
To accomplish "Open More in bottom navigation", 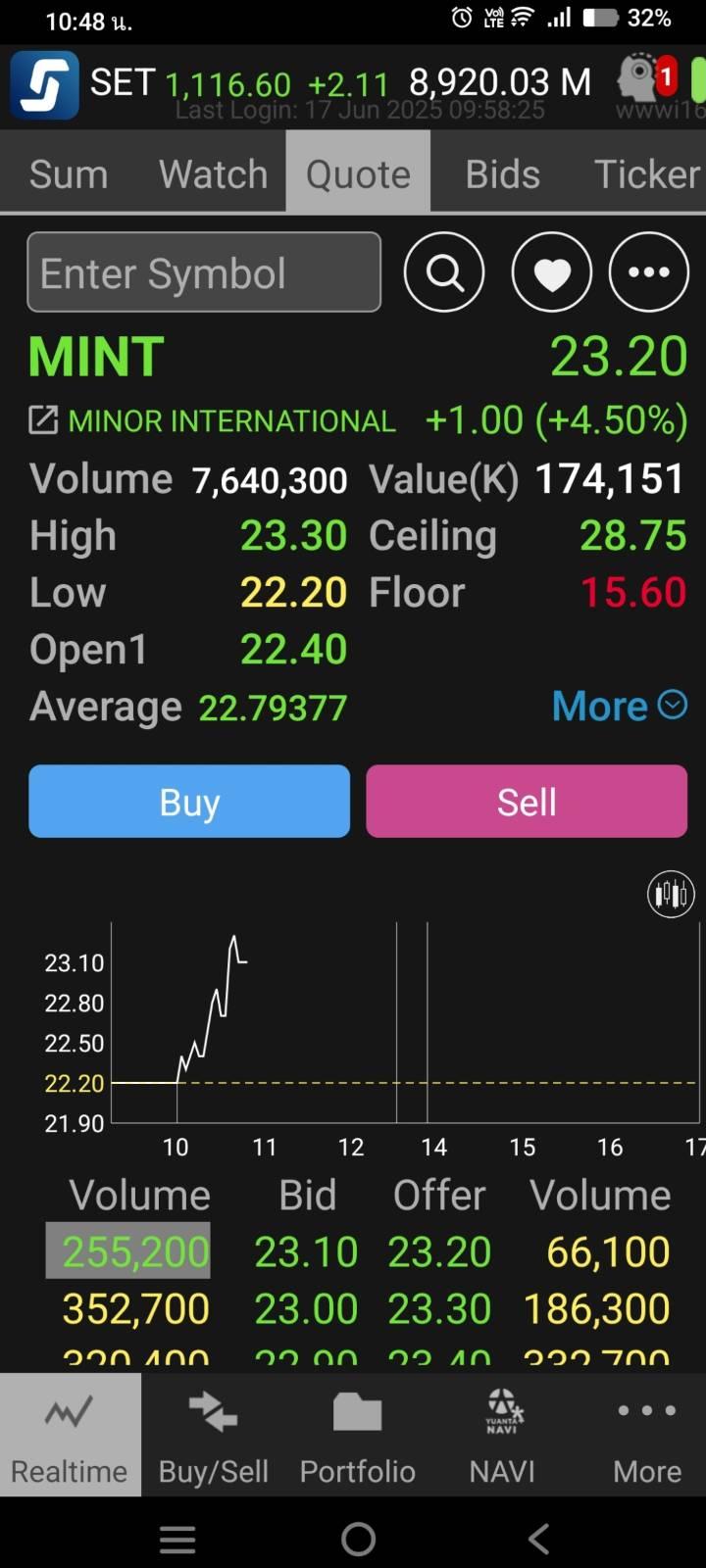I will pyautogui.click(x=646, y=1435).
